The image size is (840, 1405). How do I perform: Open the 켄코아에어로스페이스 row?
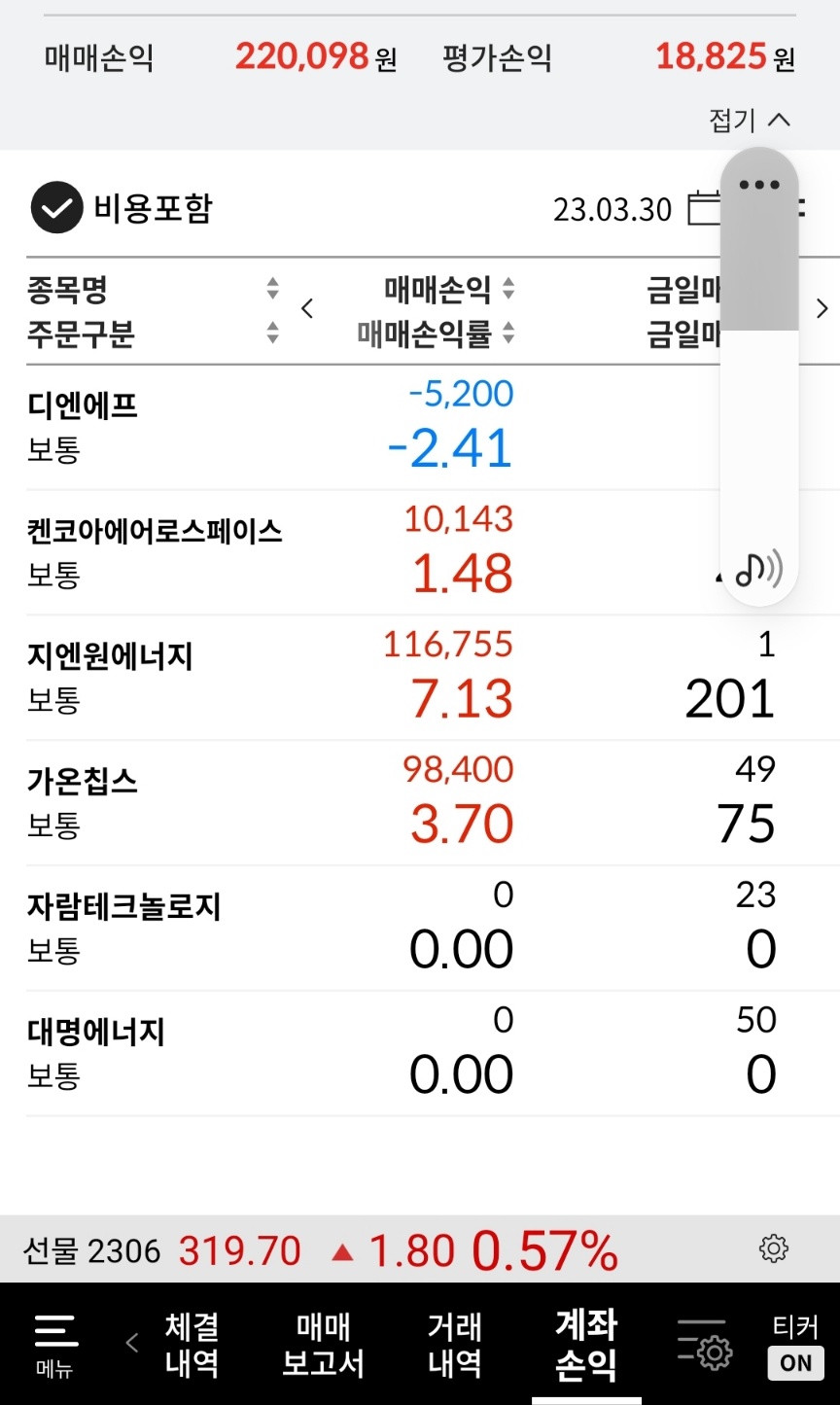[420, 552]
